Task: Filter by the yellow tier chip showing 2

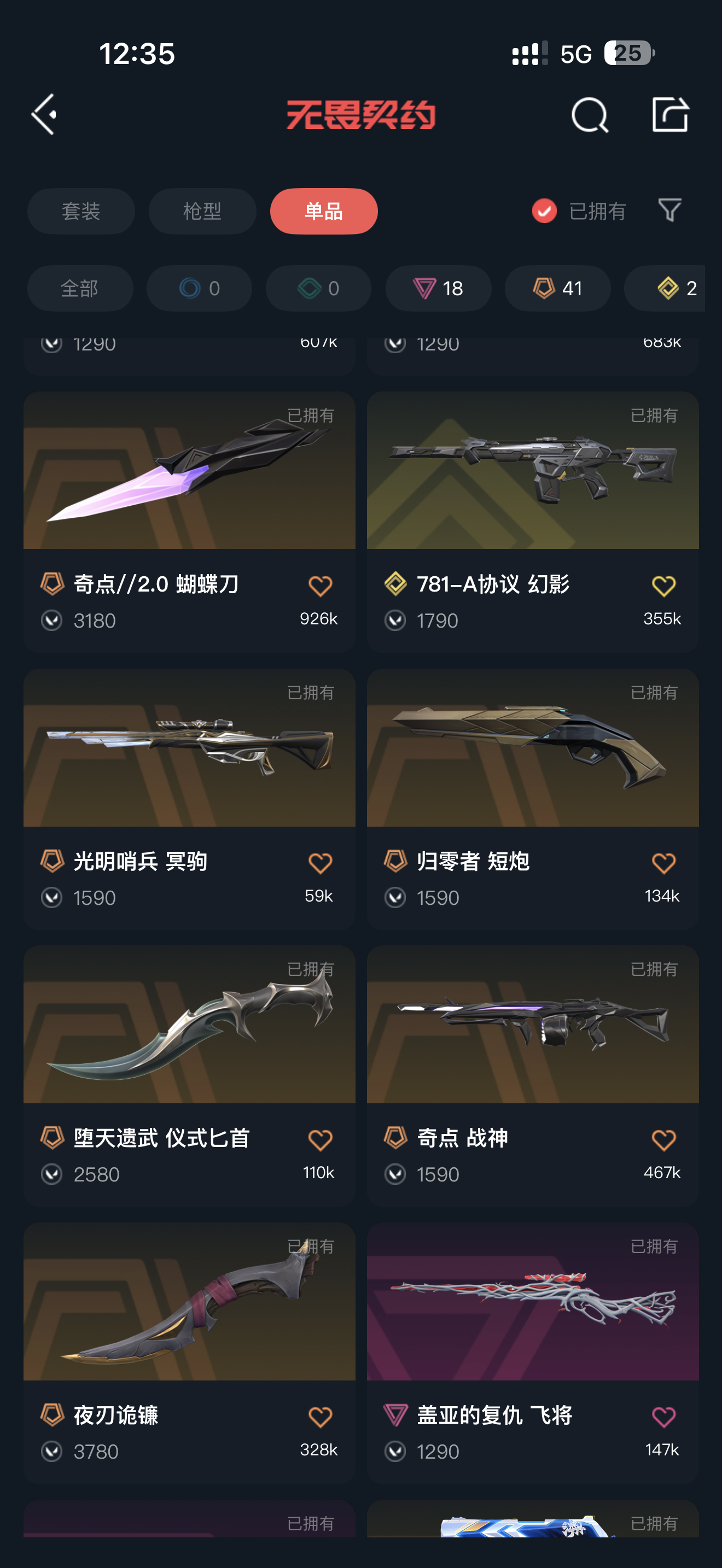Action: click(x=676, y=288)
